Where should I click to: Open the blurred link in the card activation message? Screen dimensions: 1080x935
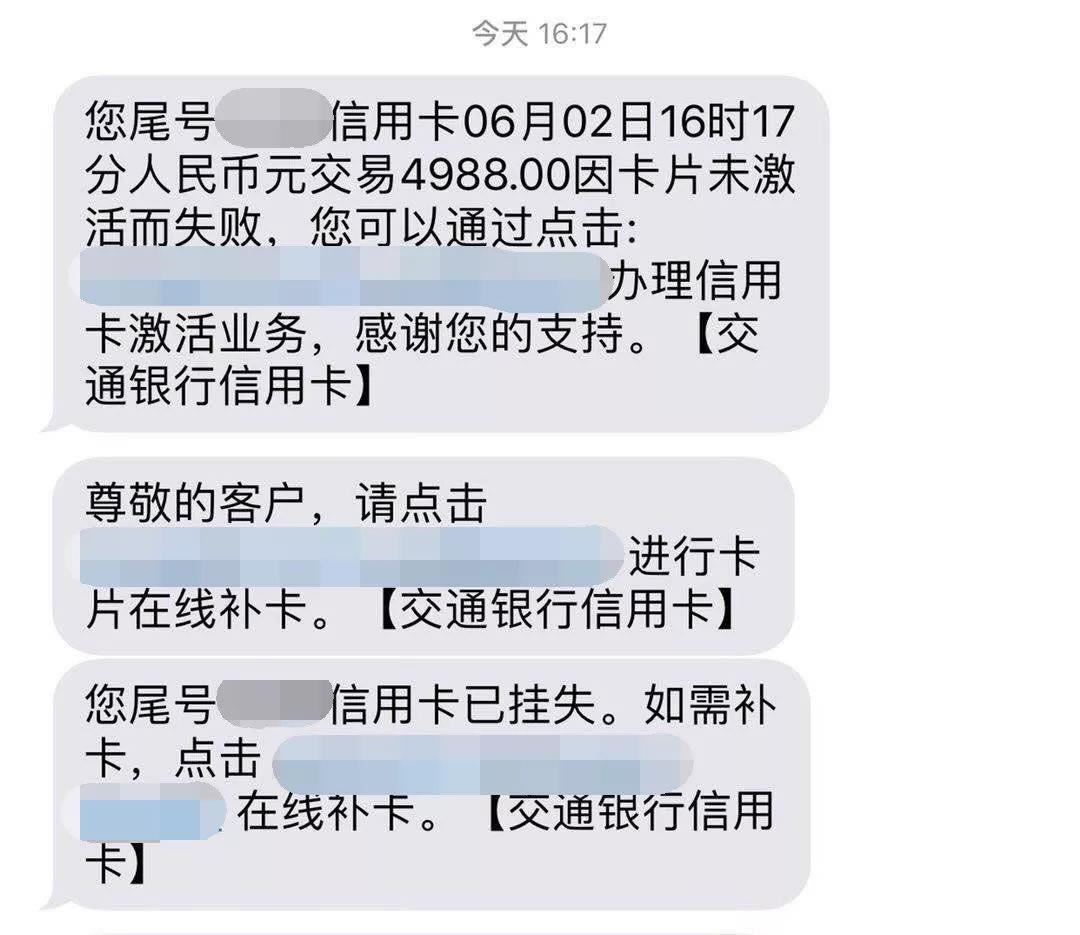tap(345, 281)
